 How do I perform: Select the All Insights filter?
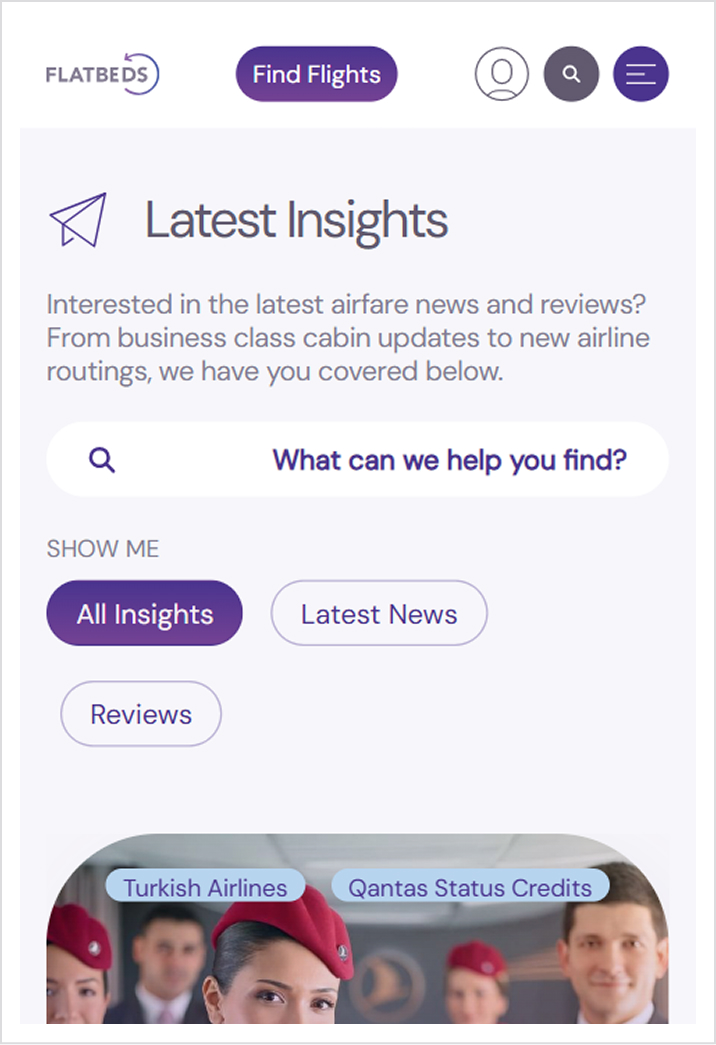click(x=144, y=614)
